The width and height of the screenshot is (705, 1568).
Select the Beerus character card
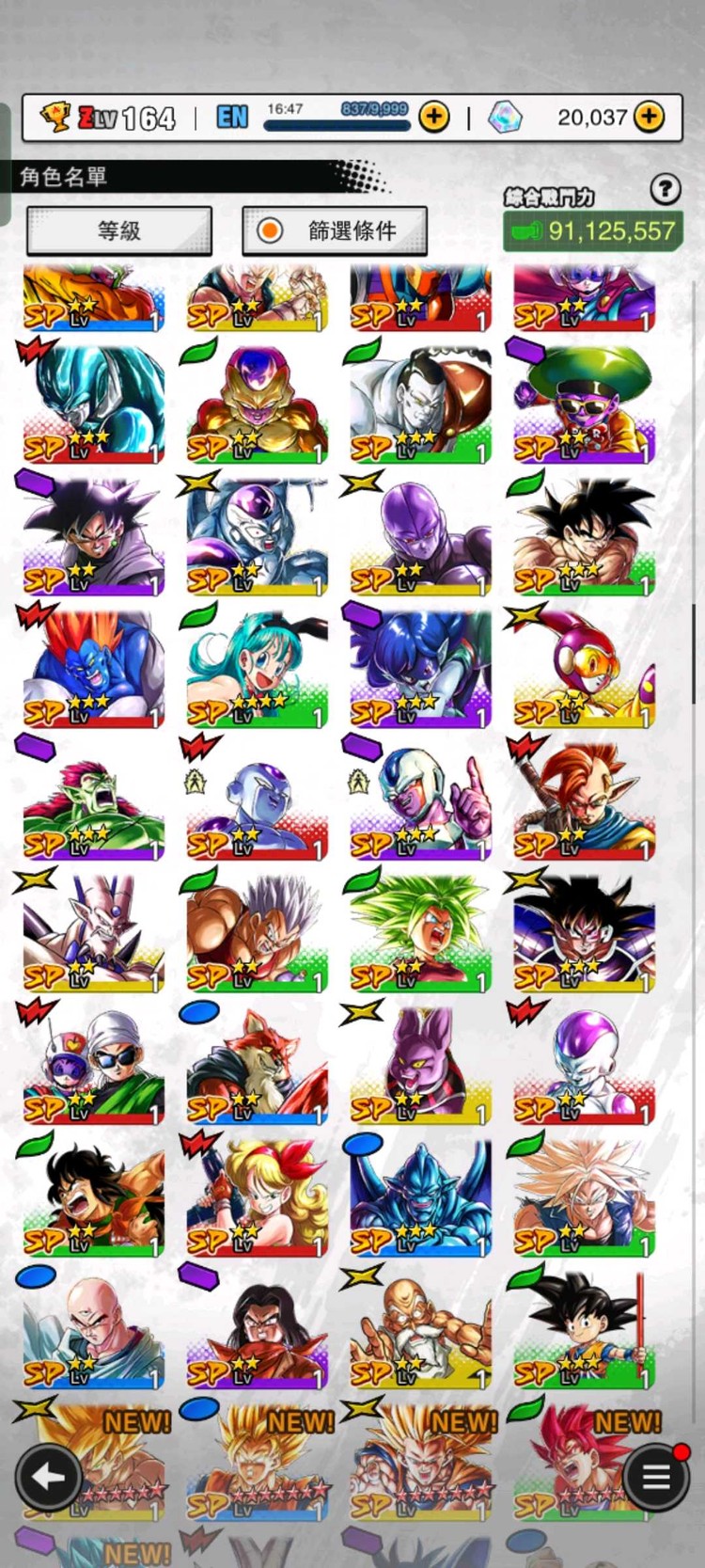point(420,1065)
